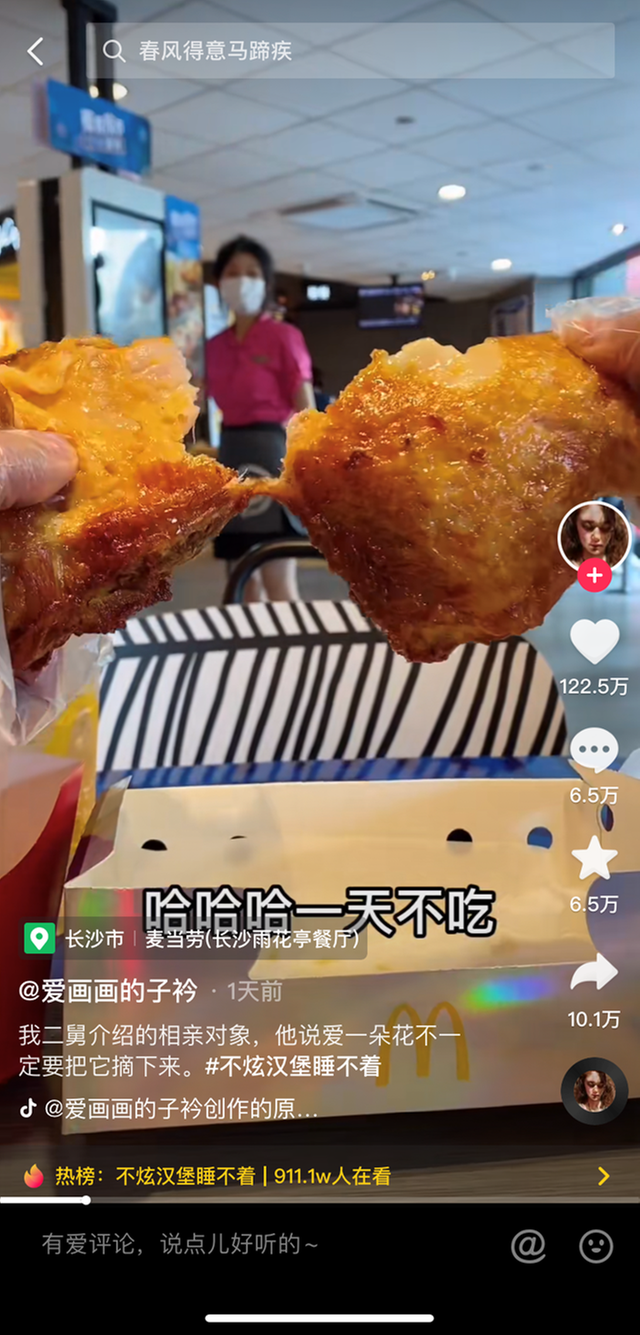This screenshot has width=640, height=1335.
Task: Open the creator's profile avatar
Action: coord(594,537)
